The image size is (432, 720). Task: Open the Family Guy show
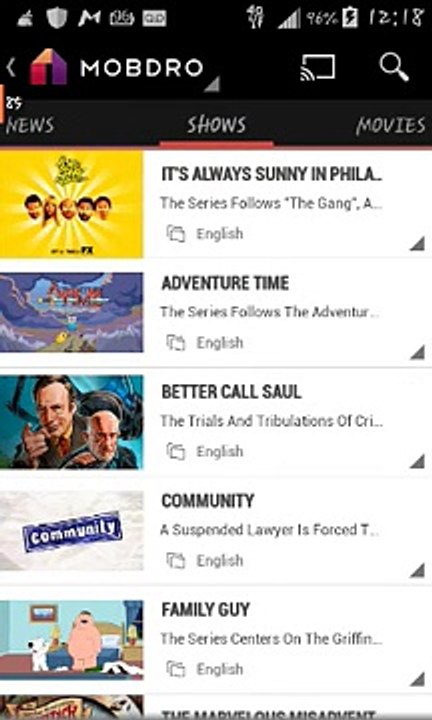click(x=216, y=640)
